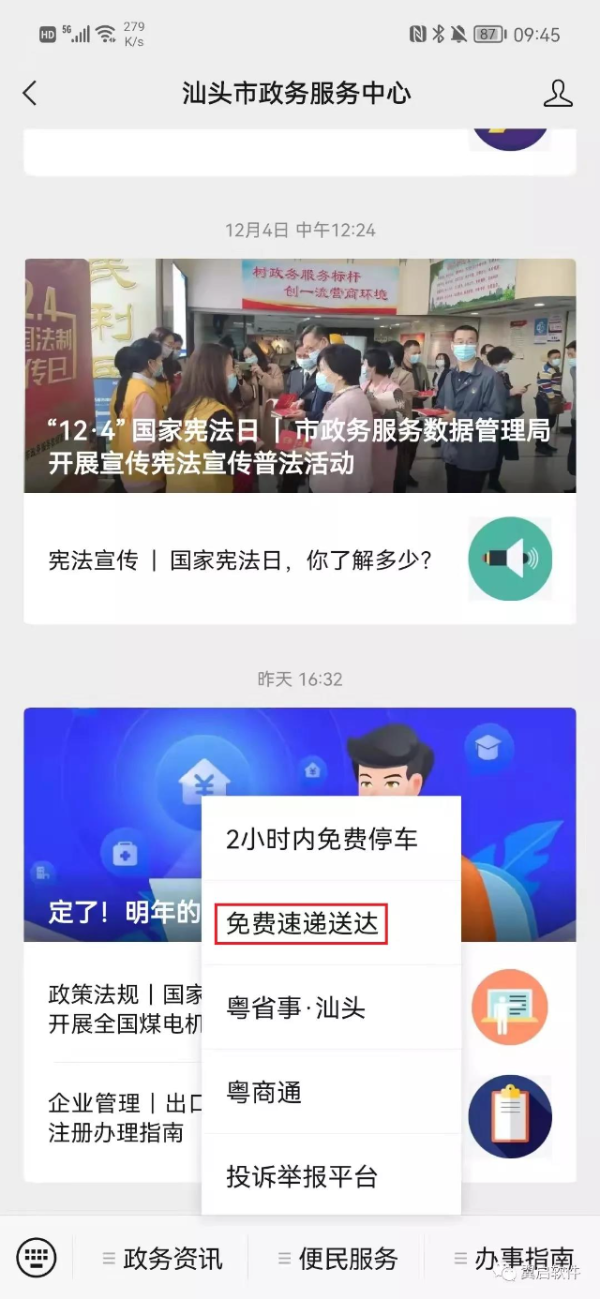Select 2小时内免费停车 from the popup menu
This screenshot has width=600, height=1299.
coord(321,839)
